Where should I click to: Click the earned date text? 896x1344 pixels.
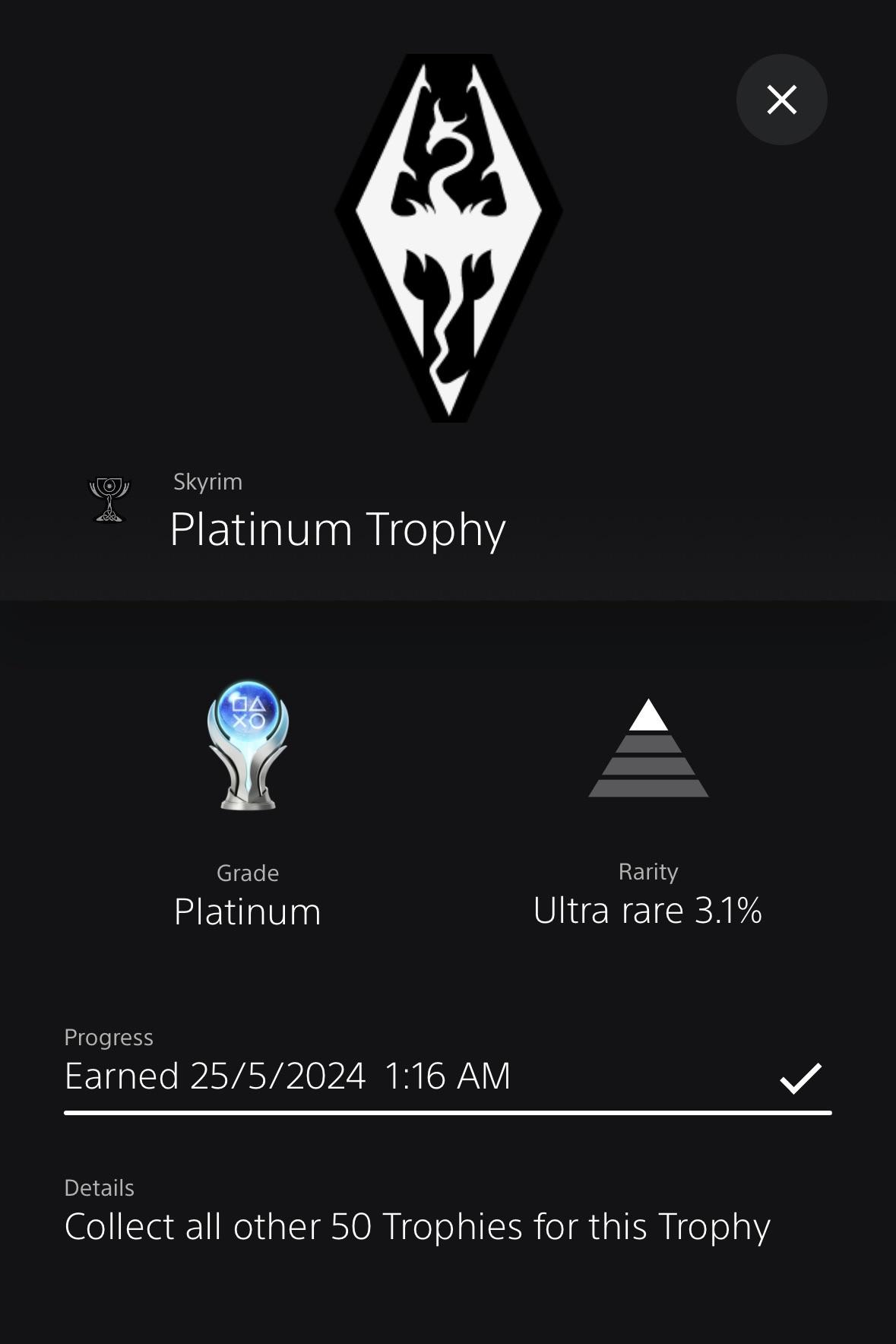point(287,1076)
